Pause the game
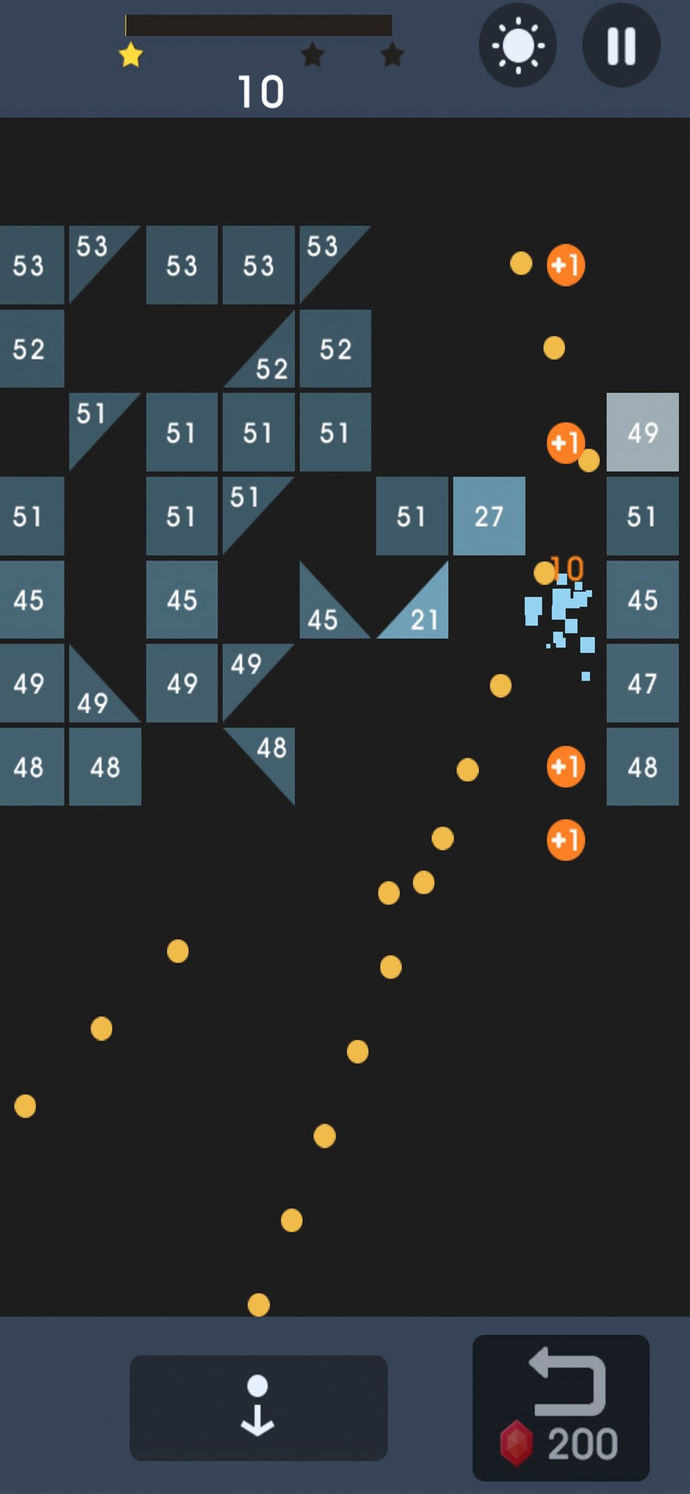Image resolution: width=690 pixels, height=1494 pixels. coord(621,46)
